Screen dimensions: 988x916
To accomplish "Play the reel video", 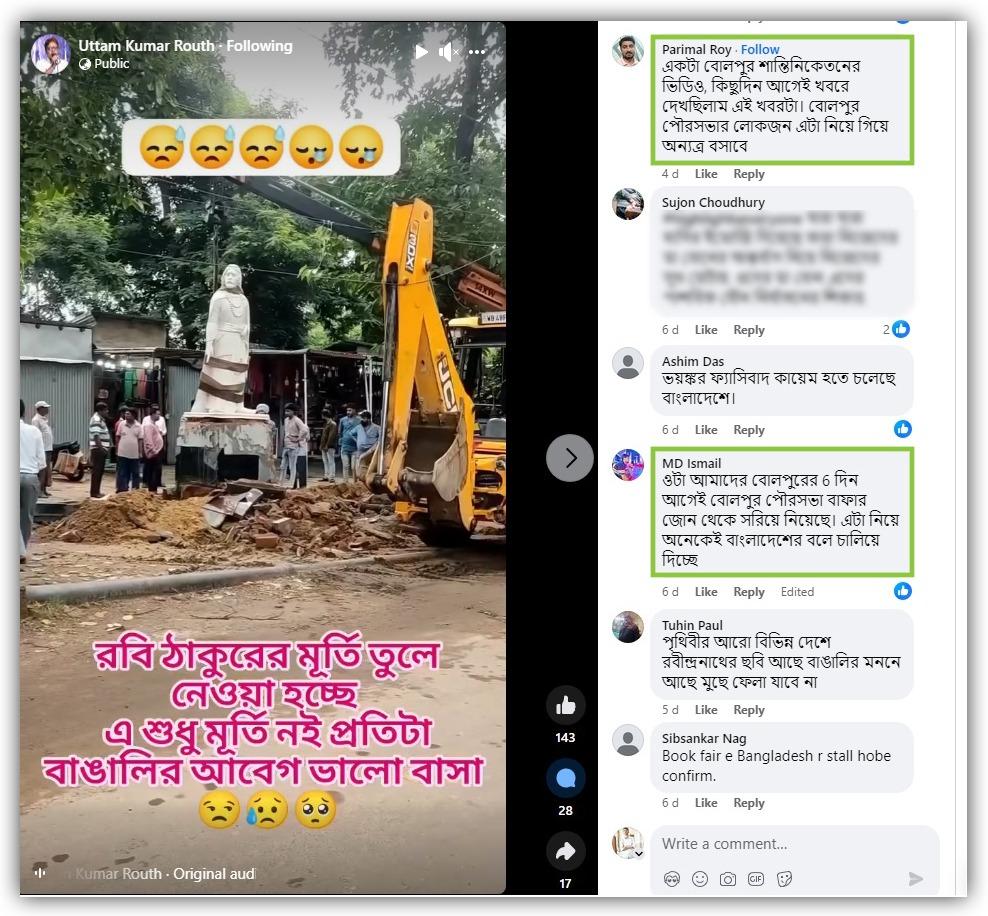I will click(421, 52).
